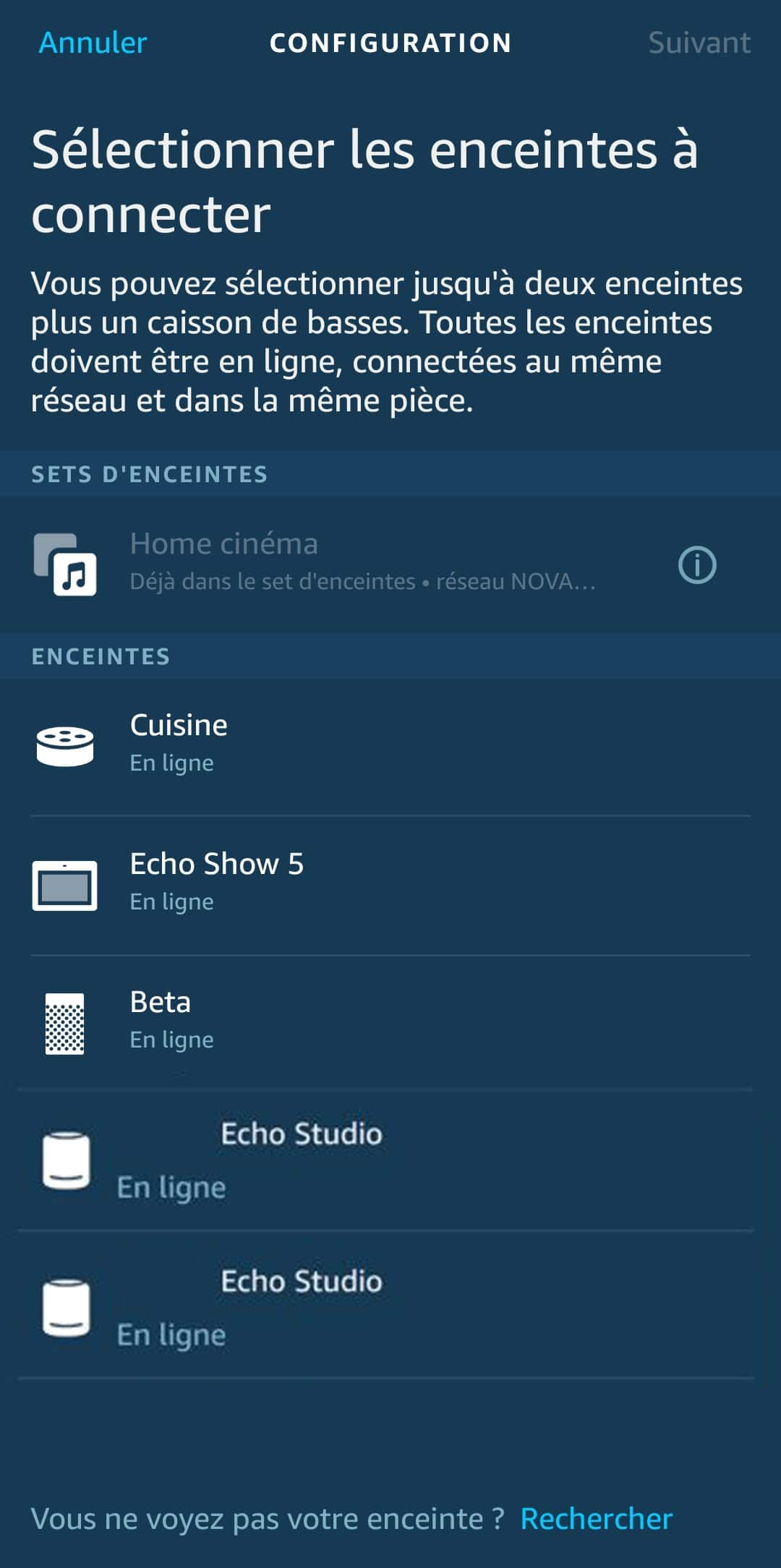The height and width of the screenshot is (1568, 781).
Task: Choose the Beta speaker
Action: point(390,1022)
